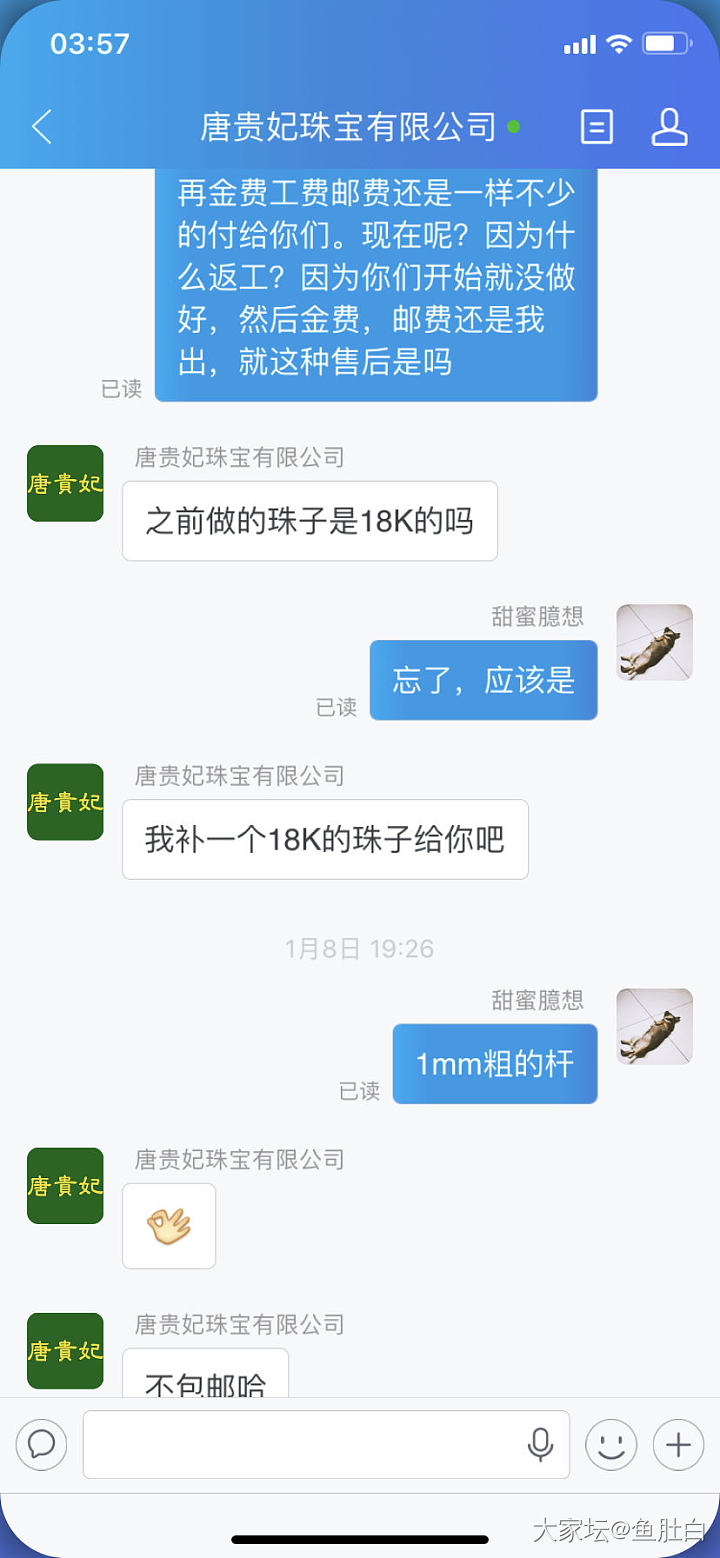Open 甜蜜臆想 avatar beside 忘了，应该是 message
This screenshot has width=720, height=1558.
pyautogui.click(x=654, y=642)
